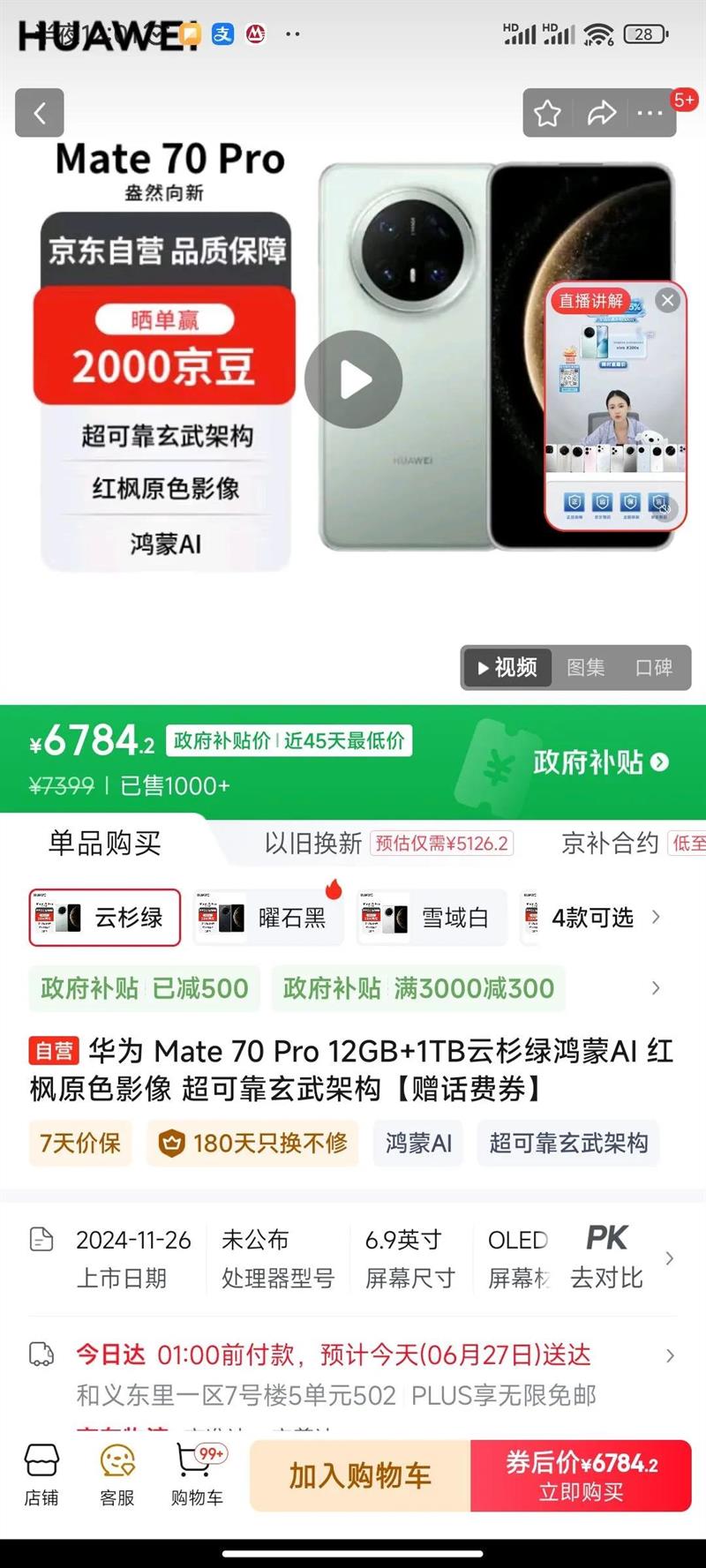Screen dimensions: 706x1568
Task: Open PK 去对比 comparison
Action: [x=607, y=1257]
